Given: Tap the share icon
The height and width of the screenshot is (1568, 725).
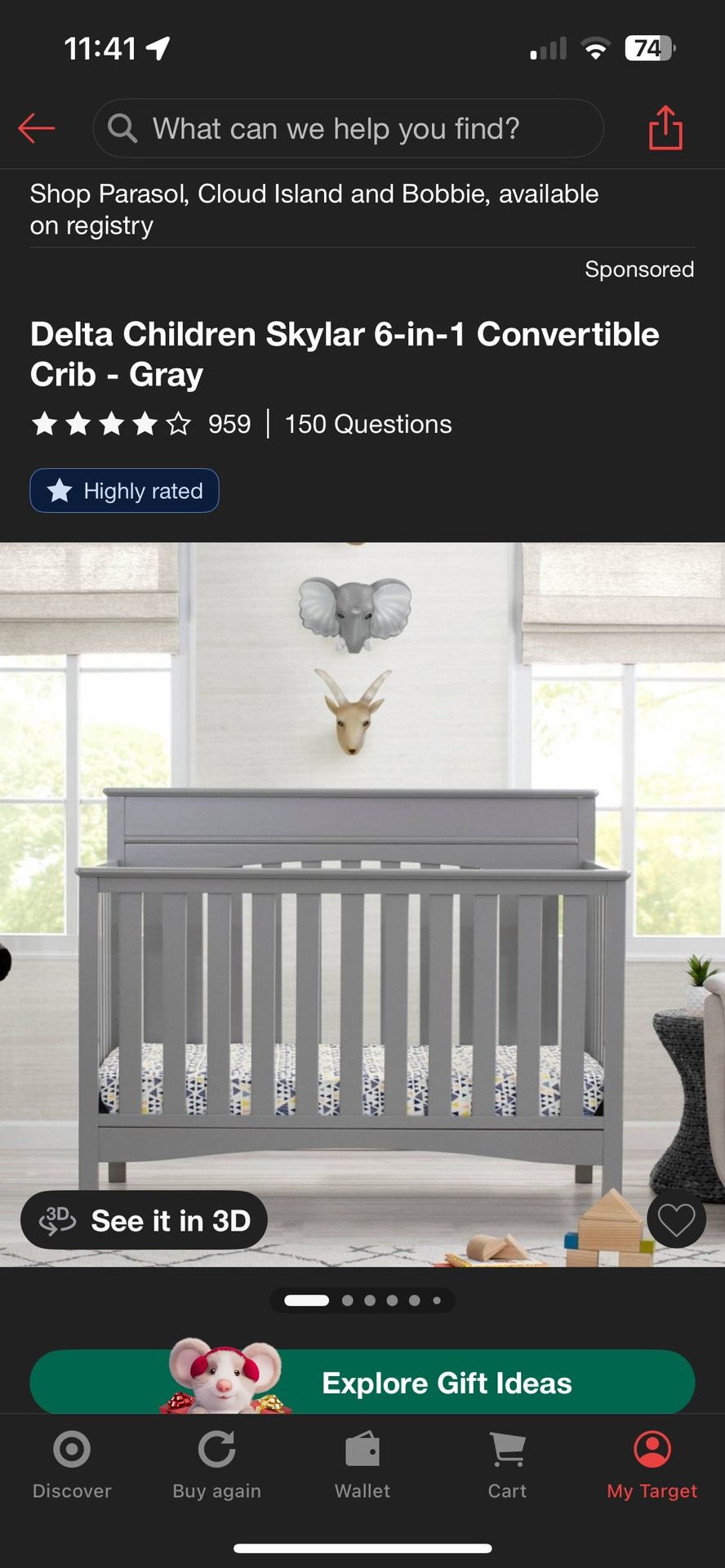Looking at the screenshot, I should 665,127.
